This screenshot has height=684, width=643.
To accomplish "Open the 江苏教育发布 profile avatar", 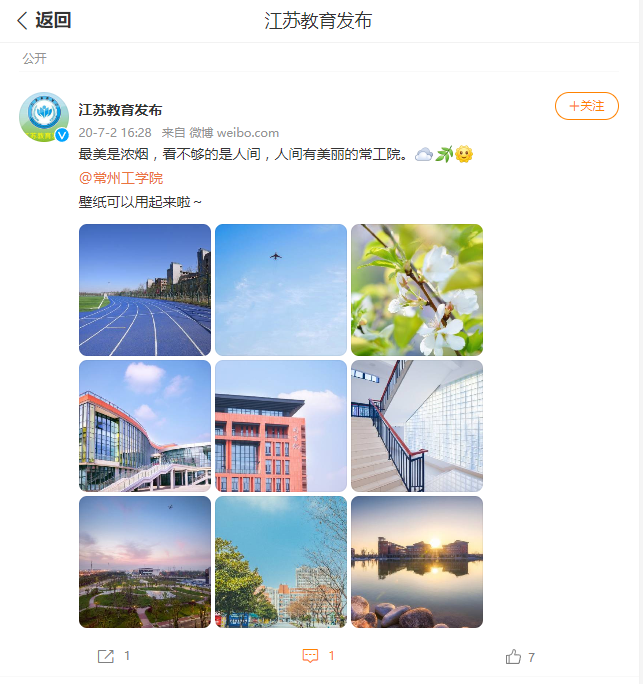I will tap(44, 118).
